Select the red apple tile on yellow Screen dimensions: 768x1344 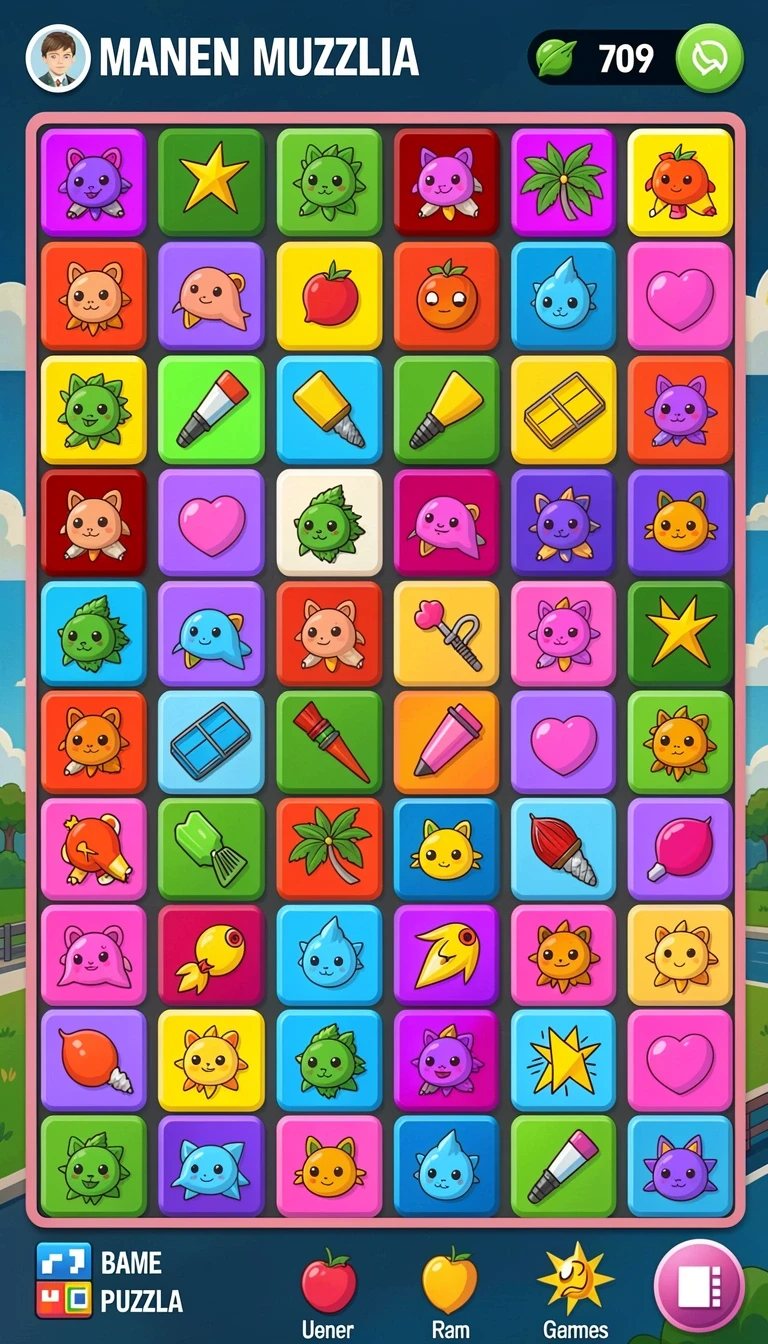tap(329, 295)
